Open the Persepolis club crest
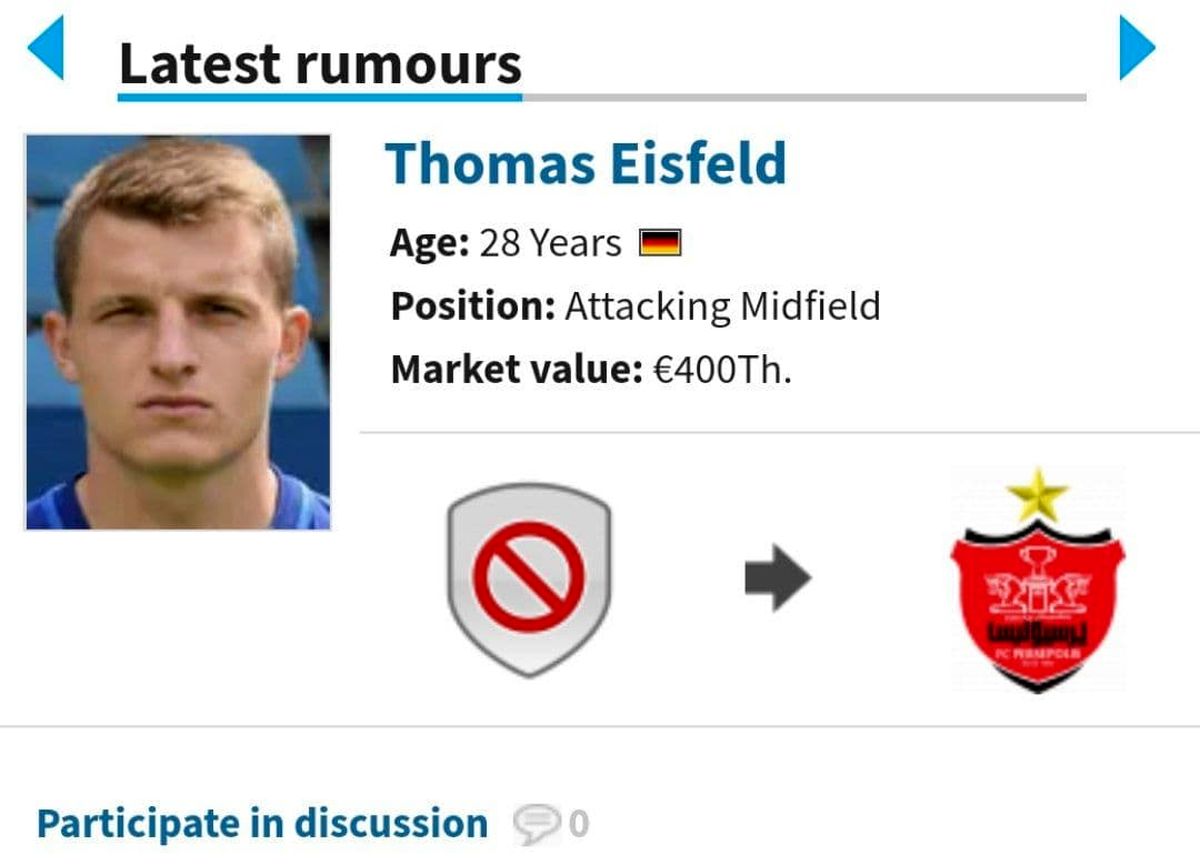 1037,581
